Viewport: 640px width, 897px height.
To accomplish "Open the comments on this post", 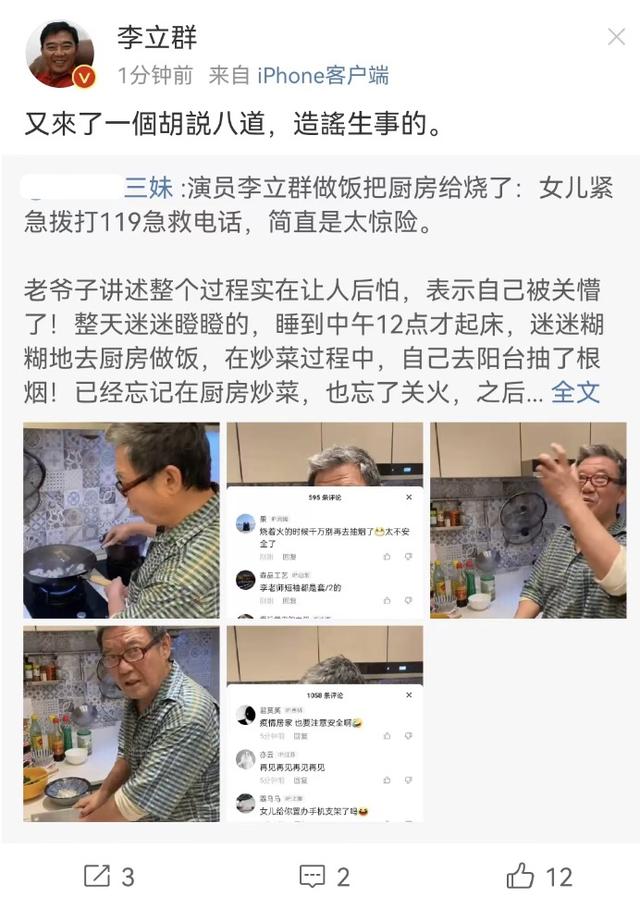I will (325, 877).
